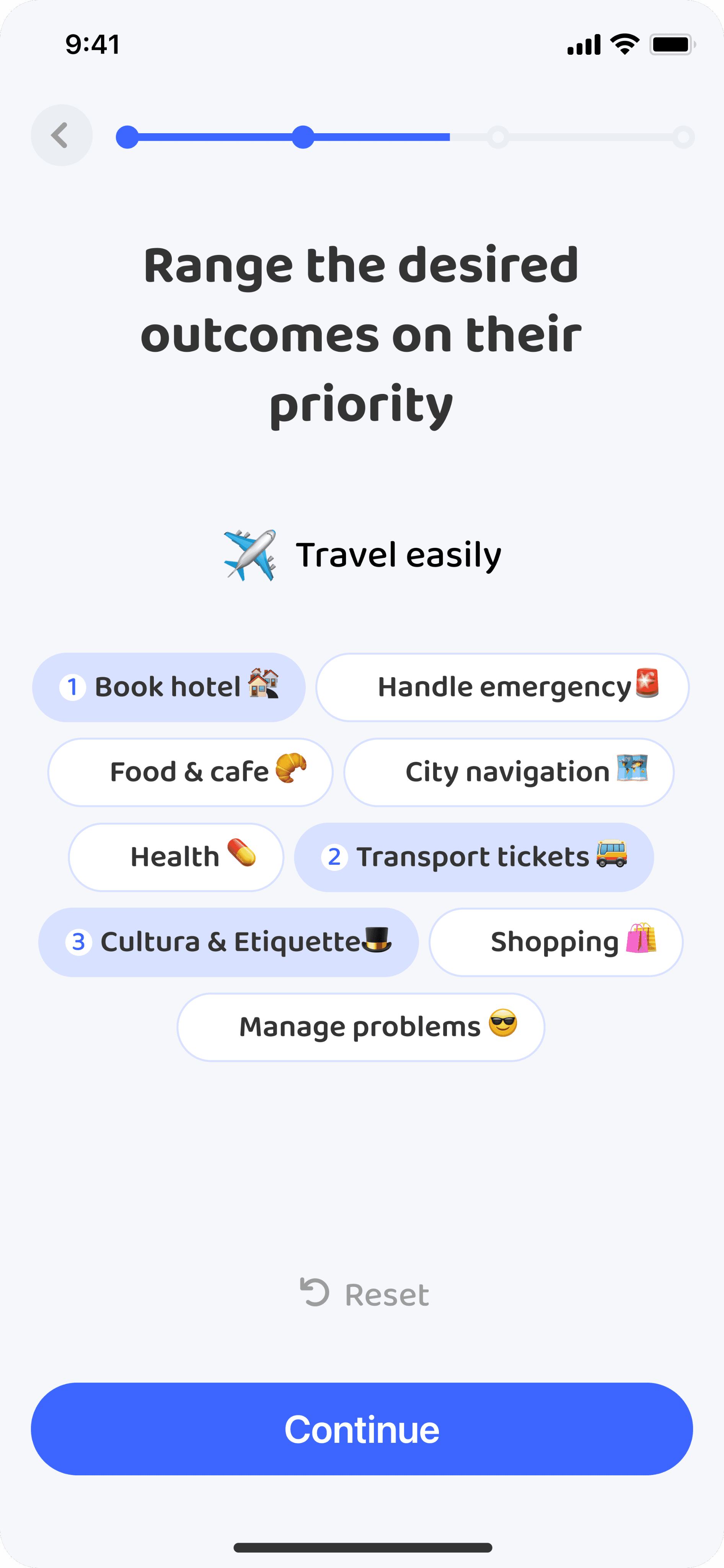Select the Manage problems chip

[361, 1027]
